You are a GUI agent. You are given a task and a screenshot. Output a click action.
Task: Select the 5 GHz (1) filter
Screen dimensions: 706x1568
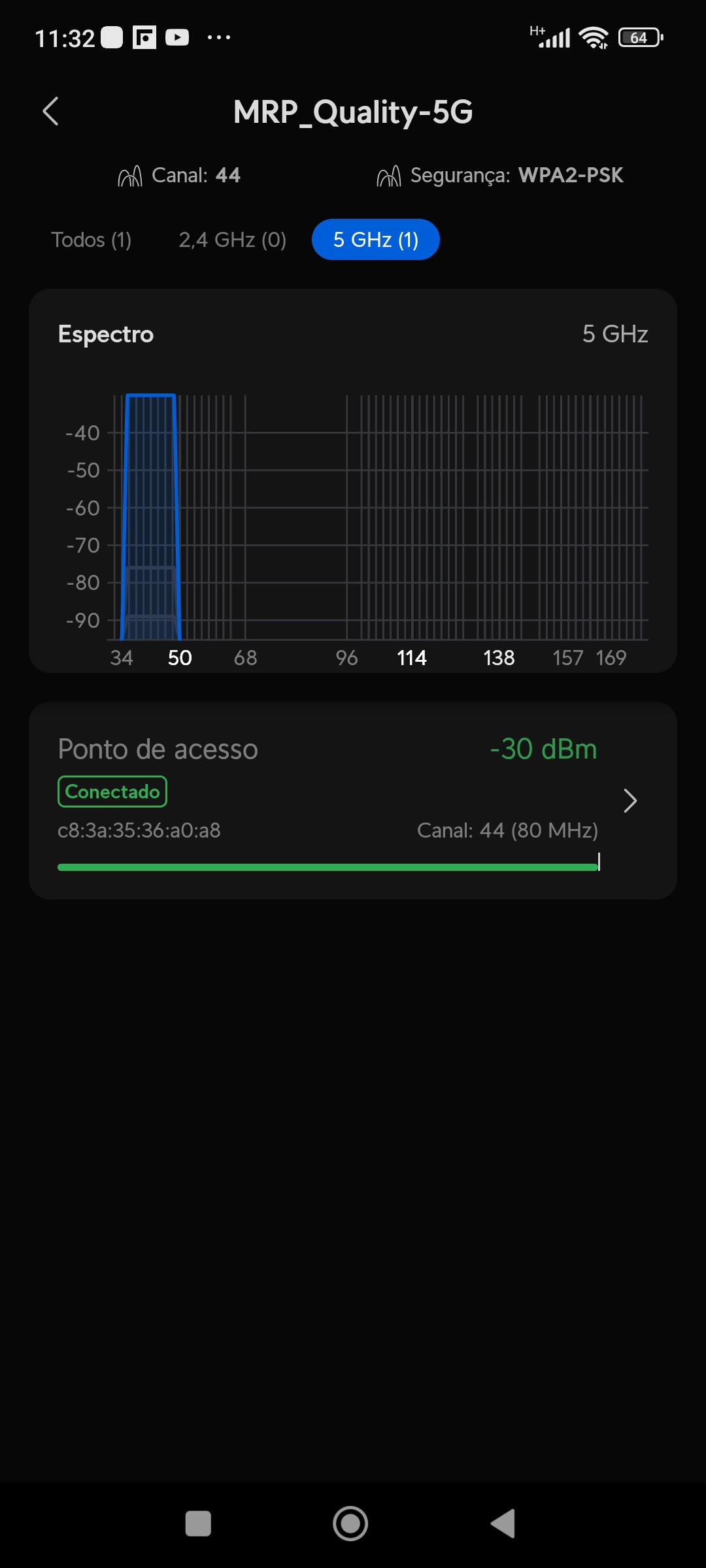[375, 240]
